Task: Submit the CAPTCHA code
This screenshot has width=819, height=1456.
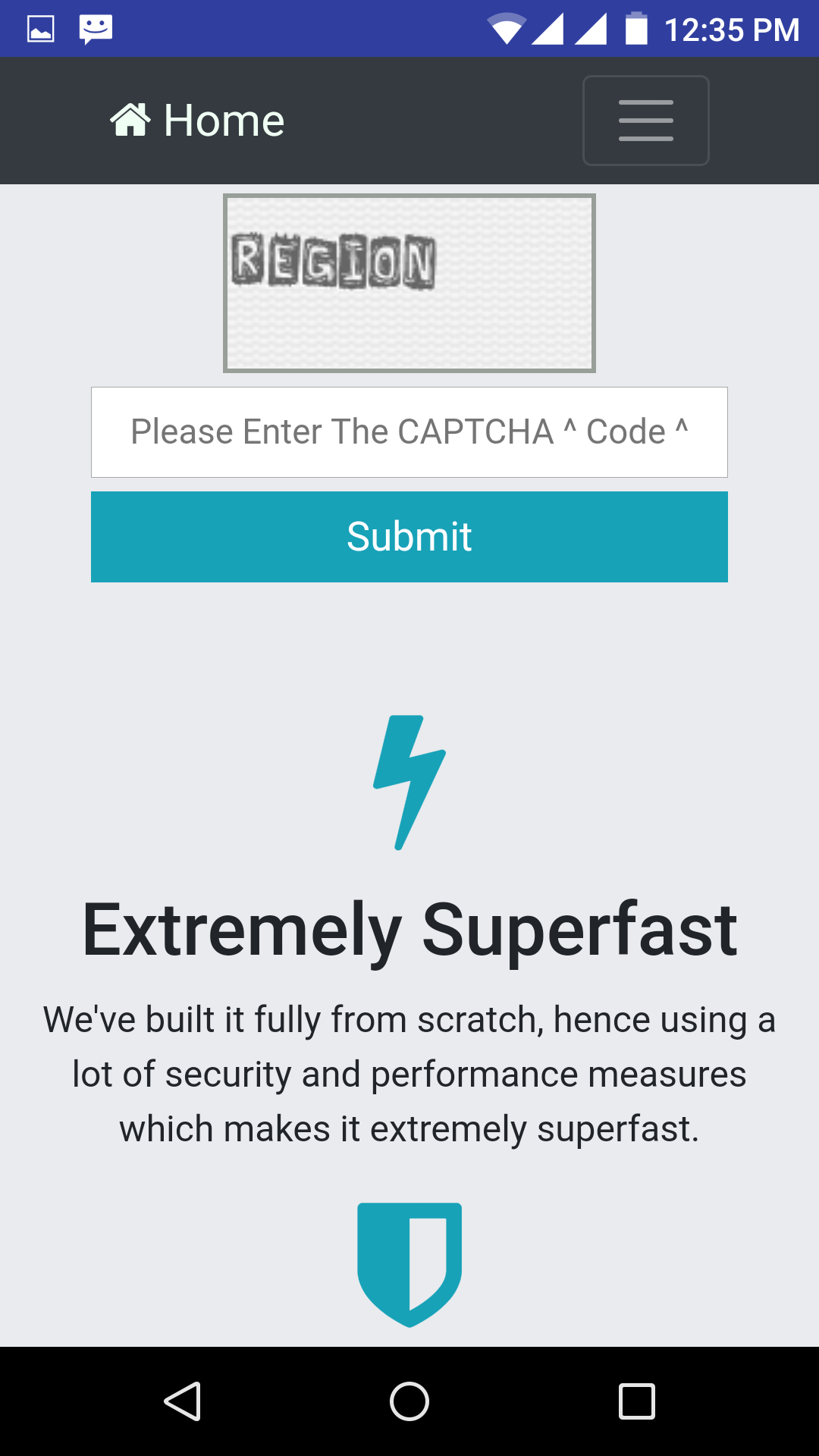Action: pos(409,537)
